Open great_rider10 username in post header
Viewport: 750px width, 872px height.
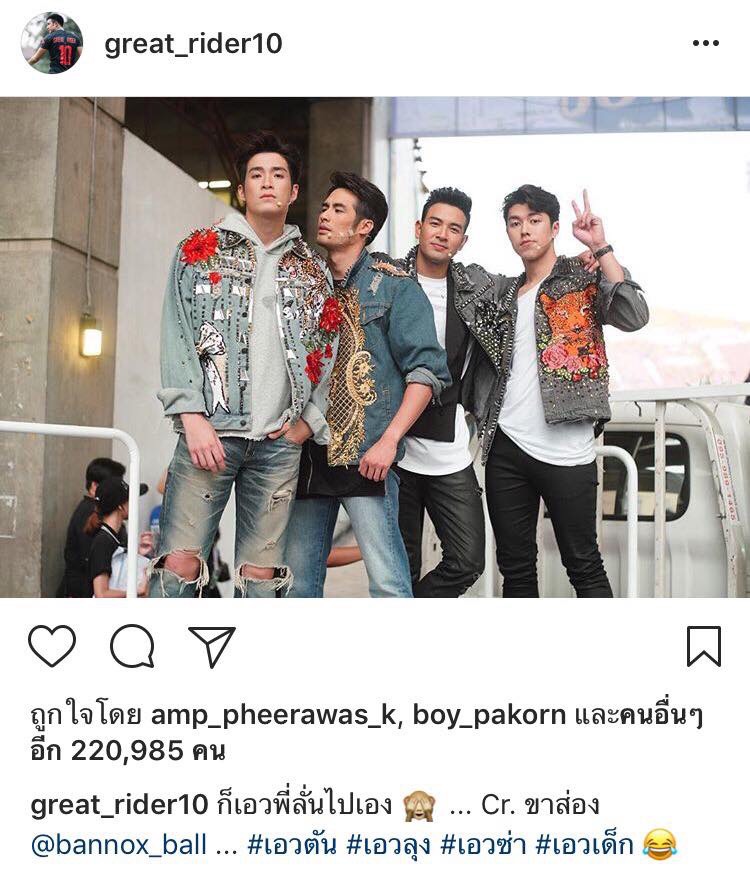(x=193, y=44)
